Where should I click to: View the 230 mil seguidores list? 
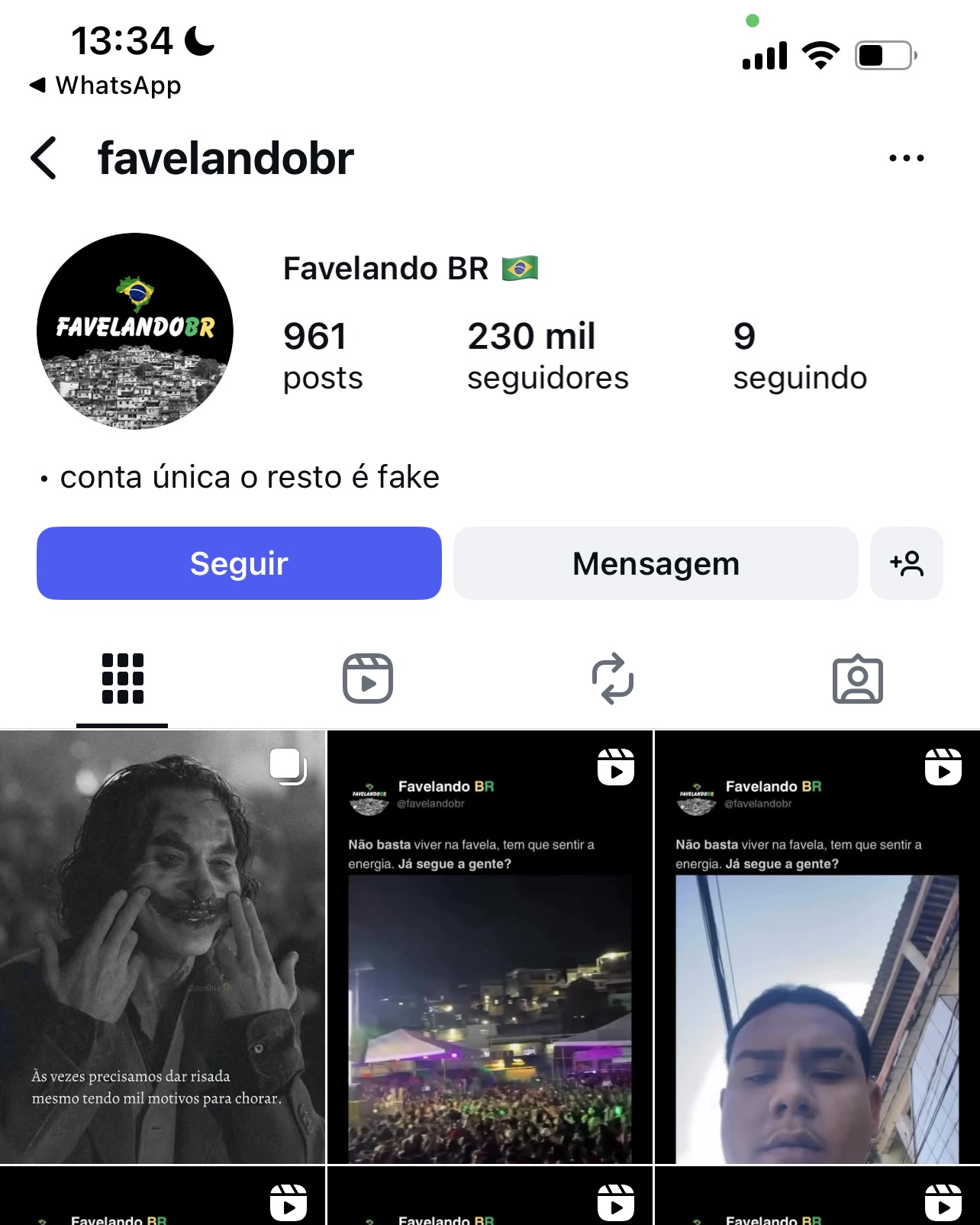pos(547,356)
